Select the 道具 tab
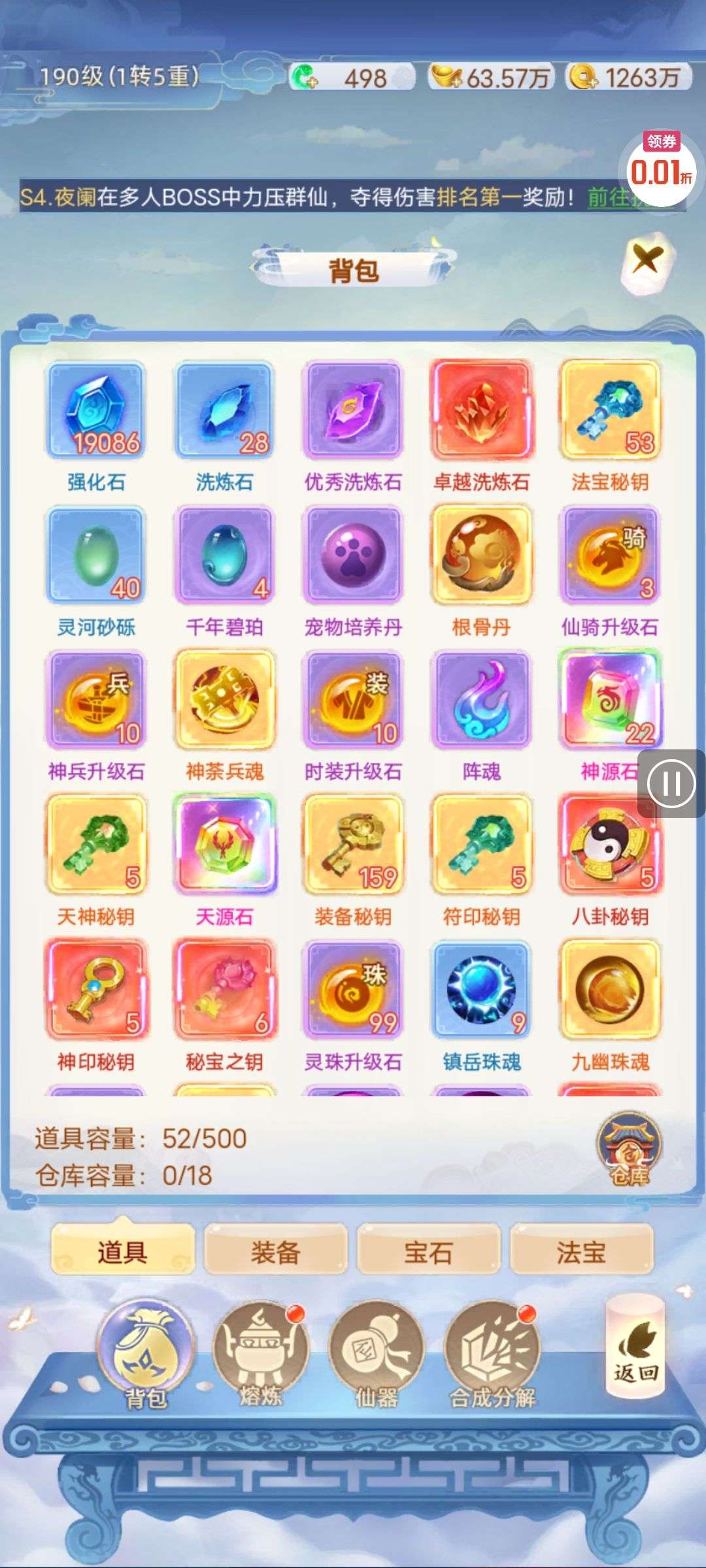 pos(122,1252)
